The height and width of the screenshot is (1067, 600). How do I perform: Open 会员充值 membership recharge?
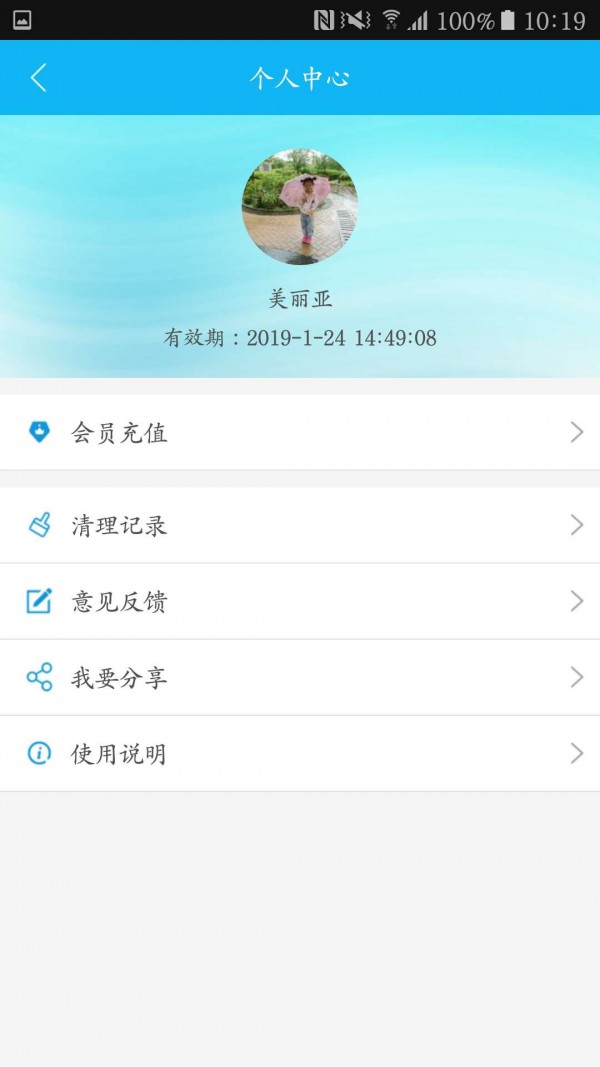[x=300, y=432]
